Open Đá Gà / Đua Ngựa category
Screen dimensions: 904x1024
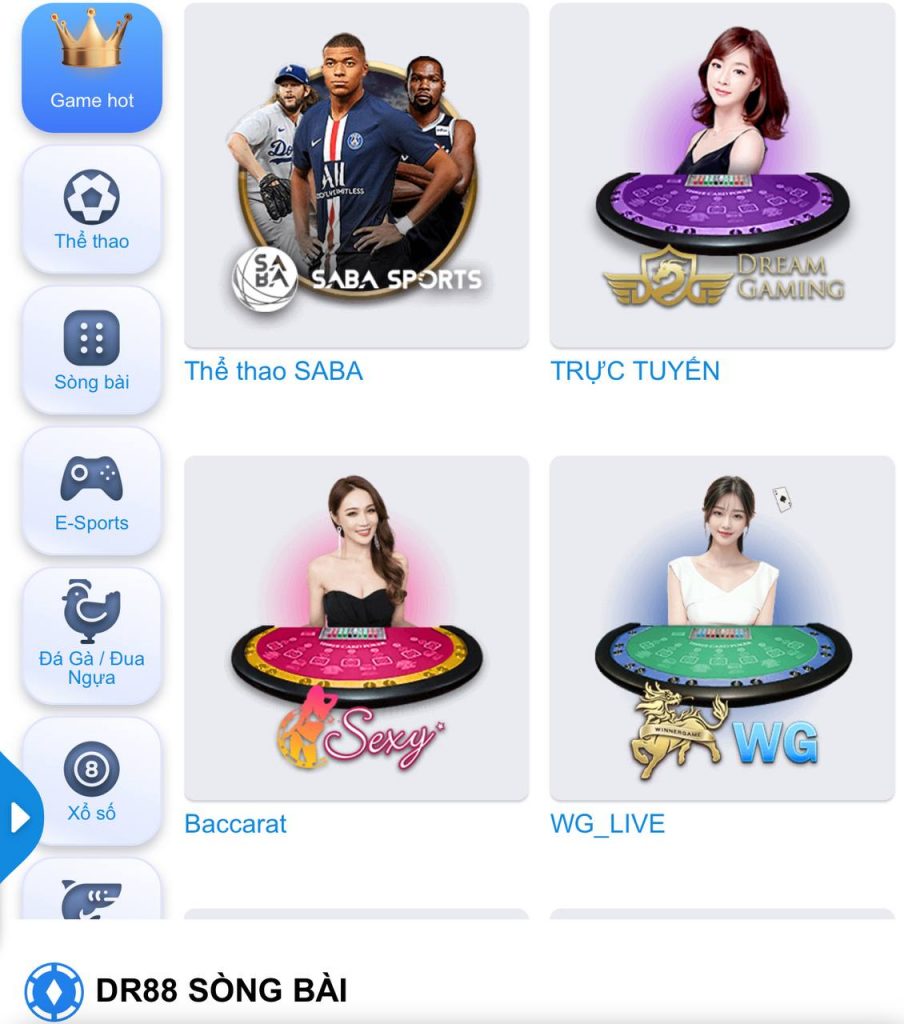point(91,637)
